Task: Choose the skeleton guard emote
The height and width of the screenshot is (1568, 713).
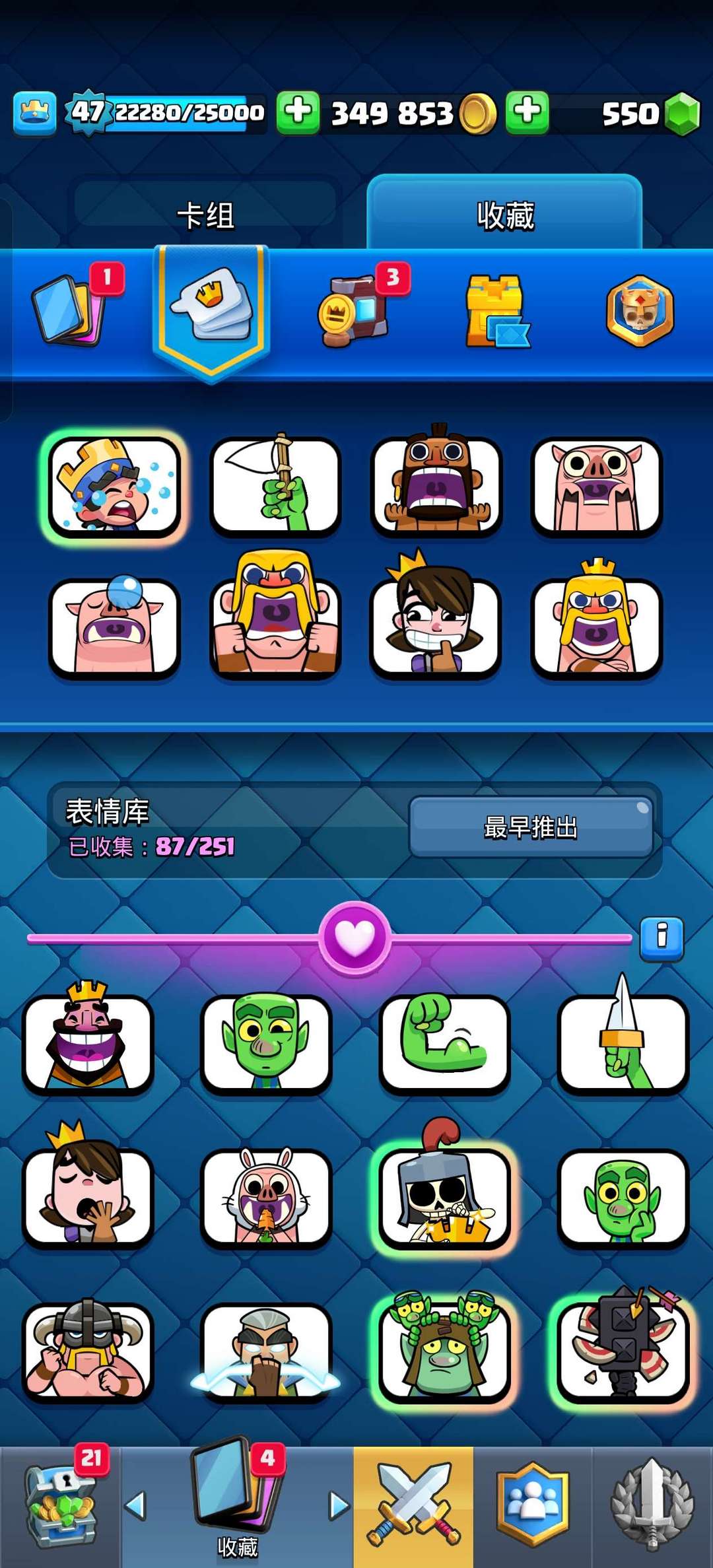Action: click(444, 1195)
